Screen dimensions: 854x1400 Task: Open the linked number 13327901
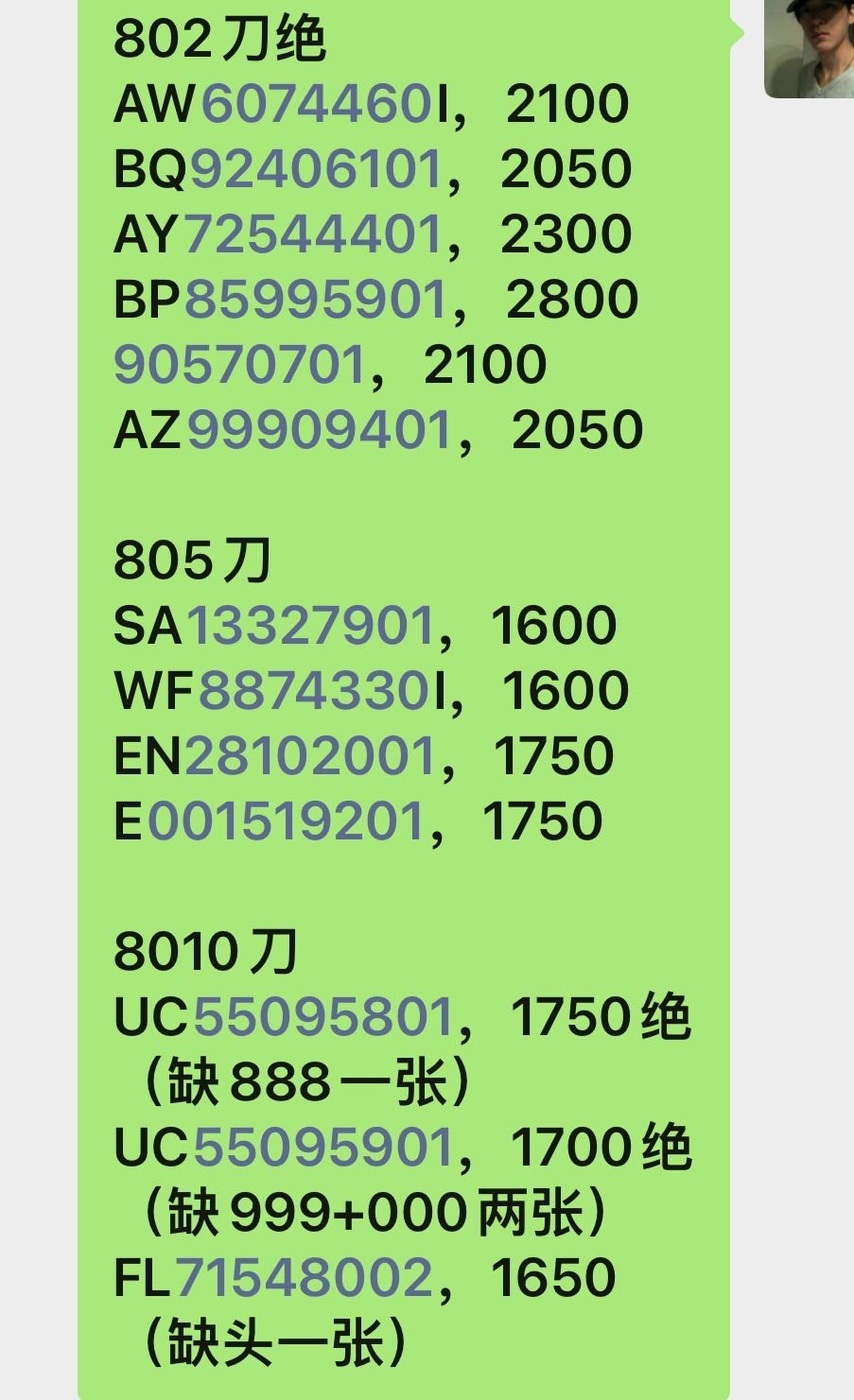tap(310, 626)
